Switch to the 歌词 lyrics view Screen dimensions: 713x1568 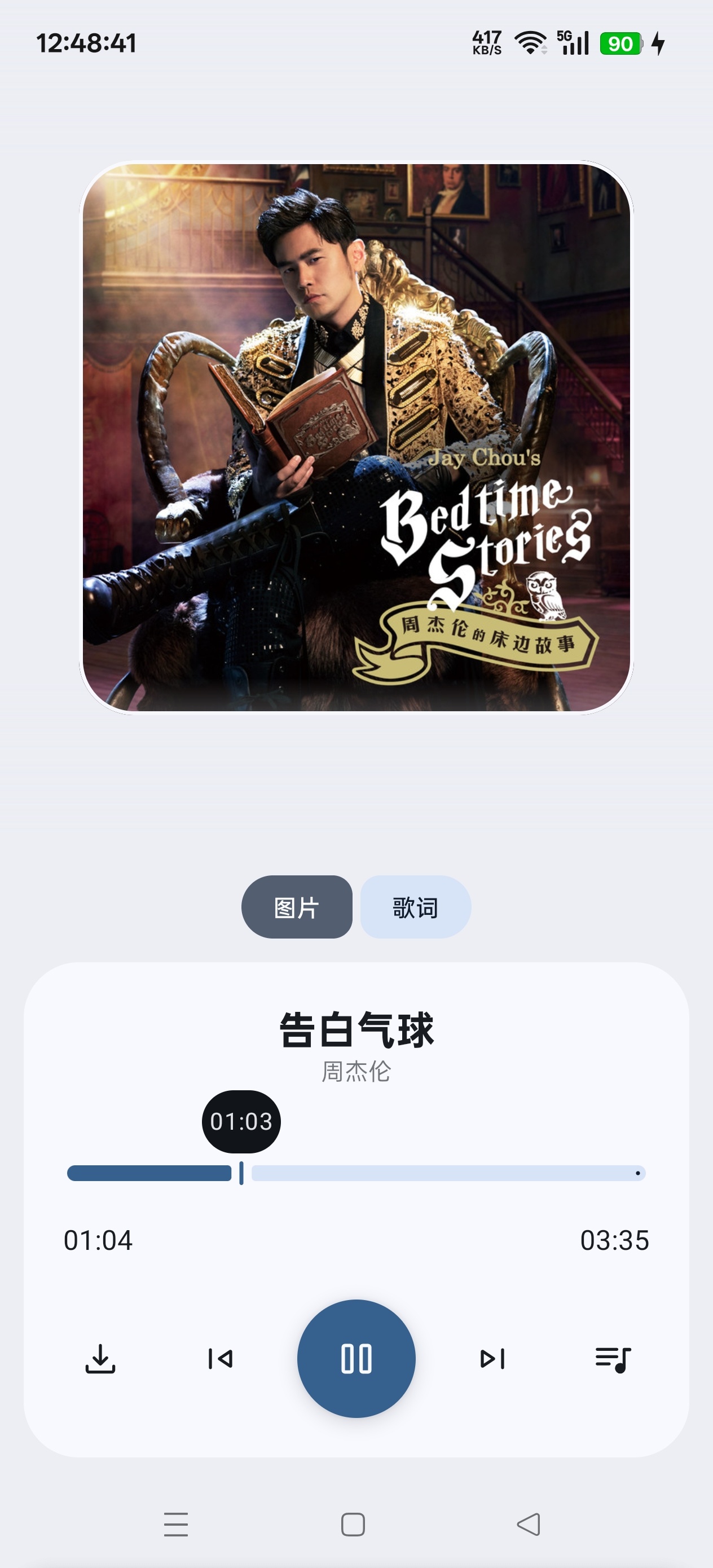(415, 907)
